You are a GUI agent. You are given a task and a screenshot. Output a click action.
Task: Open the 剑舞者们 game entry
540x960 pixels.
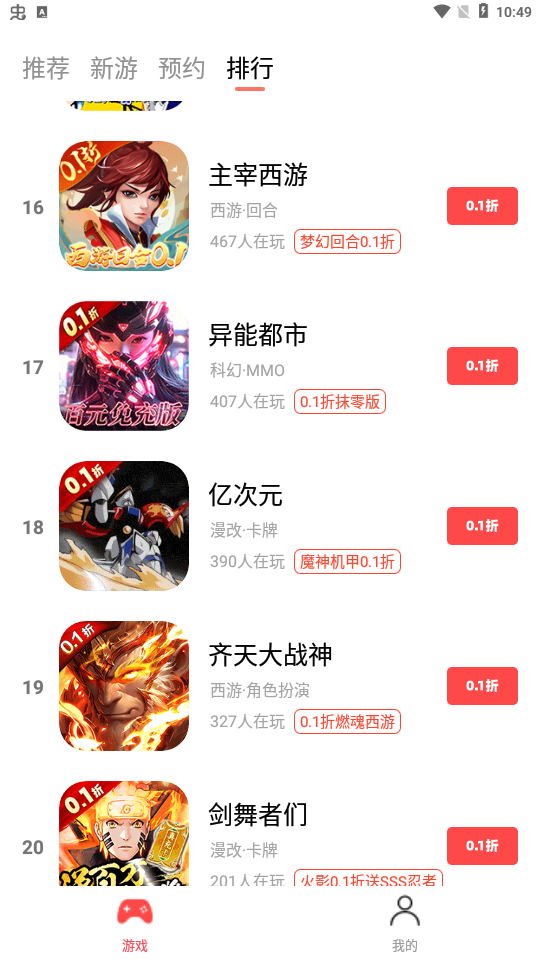(270, 833)
